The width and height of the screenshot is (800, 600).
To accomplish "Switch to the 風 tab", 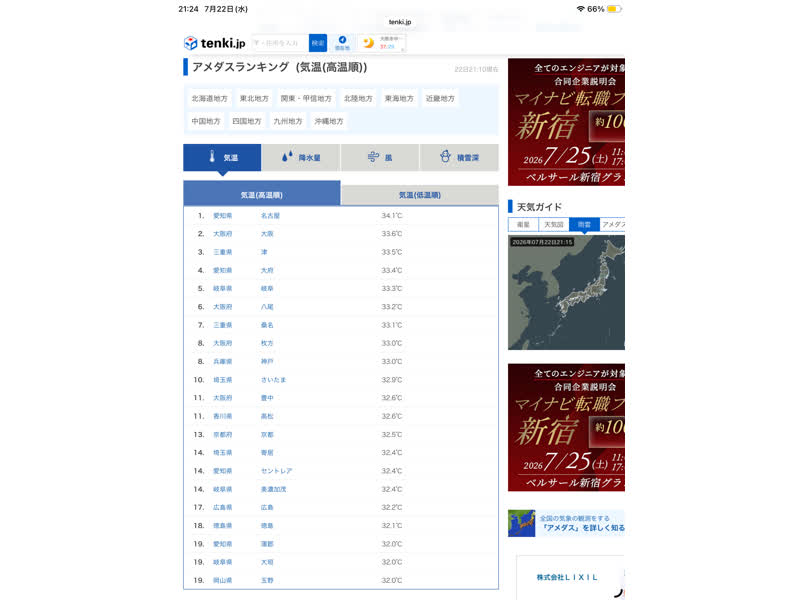I will pyautogui.click(x=380, y=158).
